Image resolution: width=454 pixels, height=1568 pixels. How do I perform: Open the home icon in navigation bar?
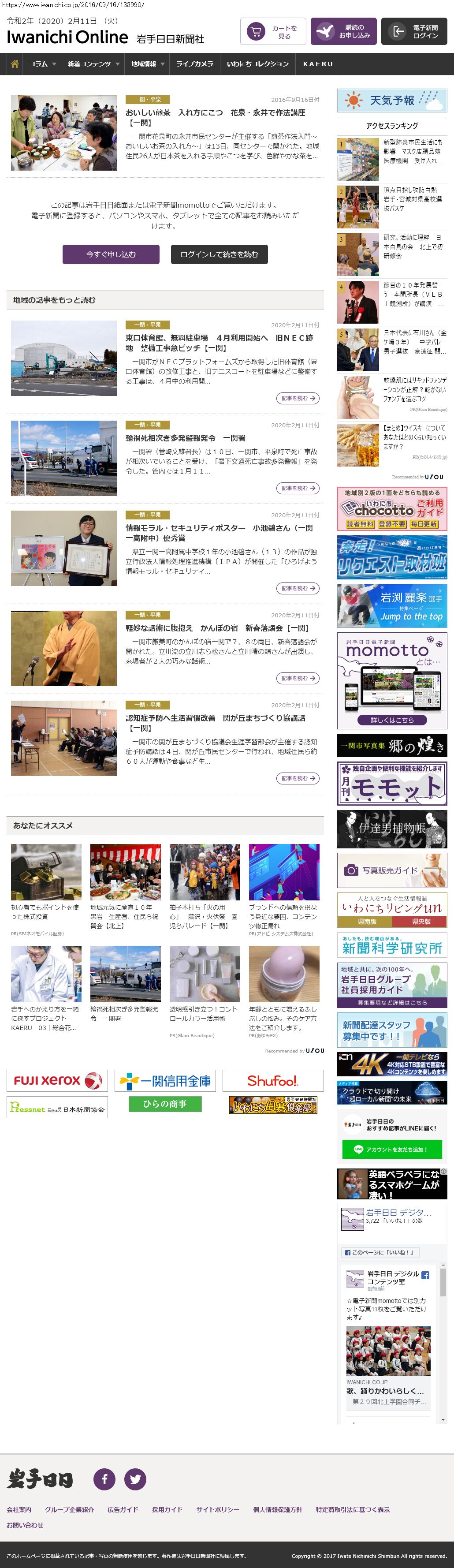[15, 64]
